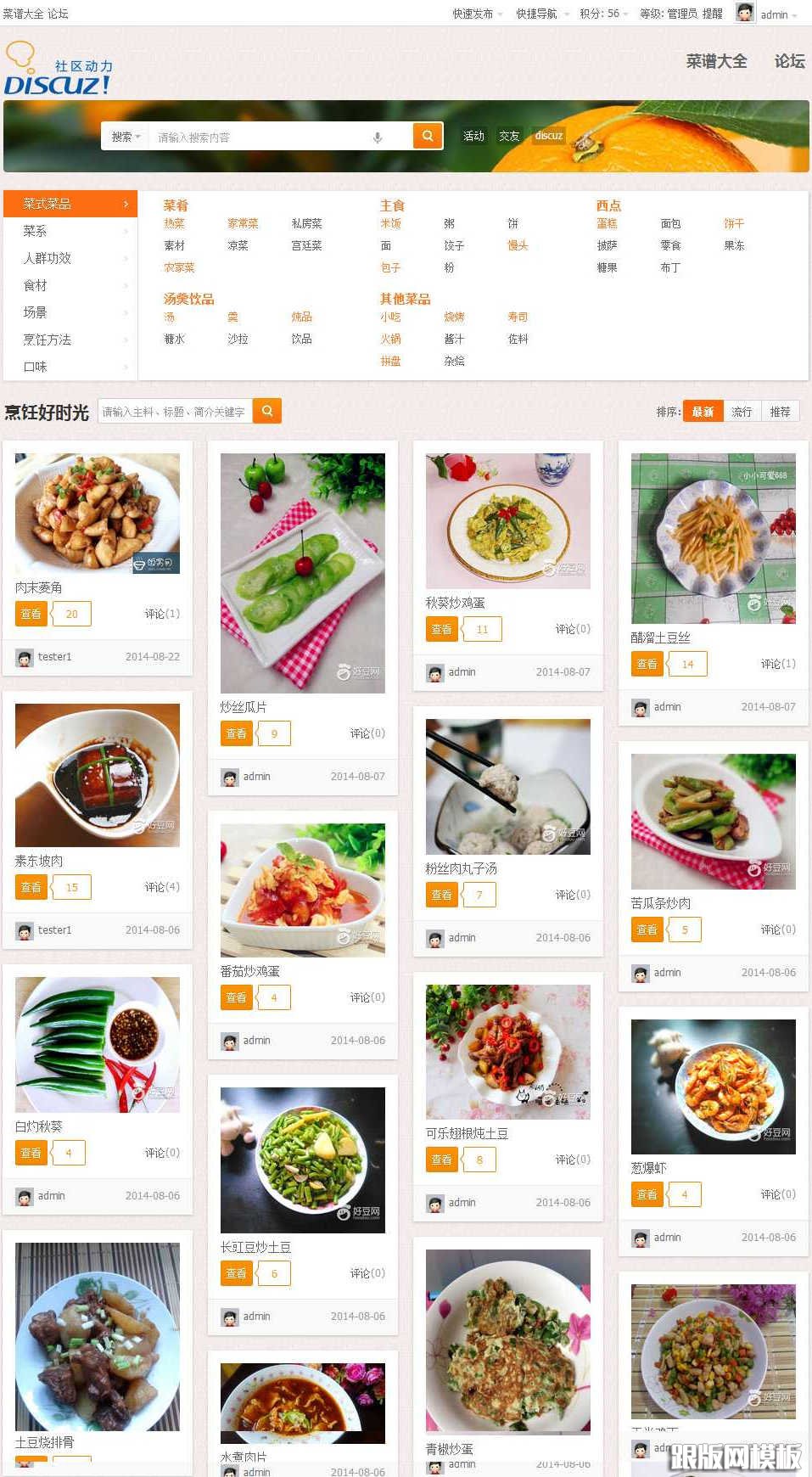The image size is (812, 1477).
Task: Open the 火锅 category link
Action: [390, 339]
